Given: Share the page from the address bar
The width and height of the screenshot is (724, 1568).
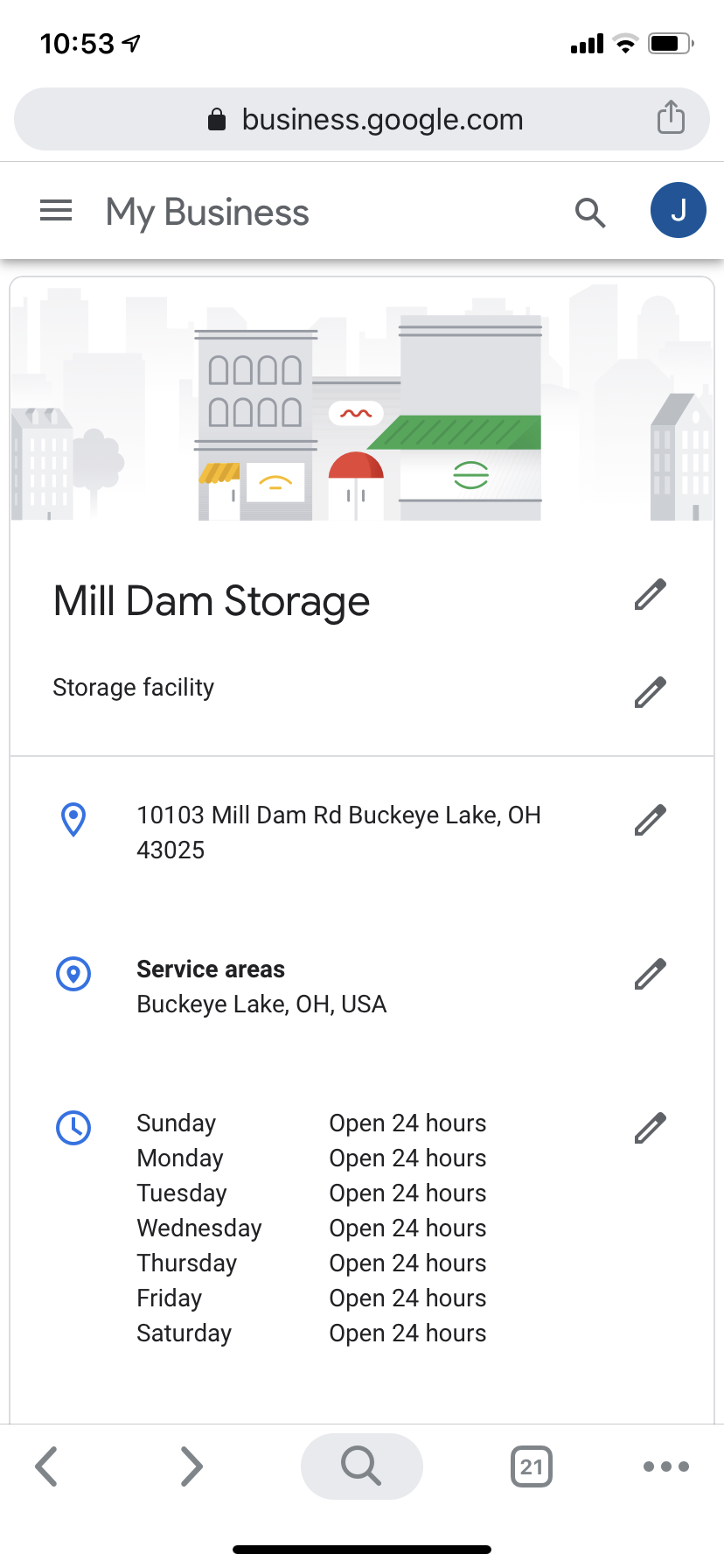Looking at the screenshot, I should 671,117.
